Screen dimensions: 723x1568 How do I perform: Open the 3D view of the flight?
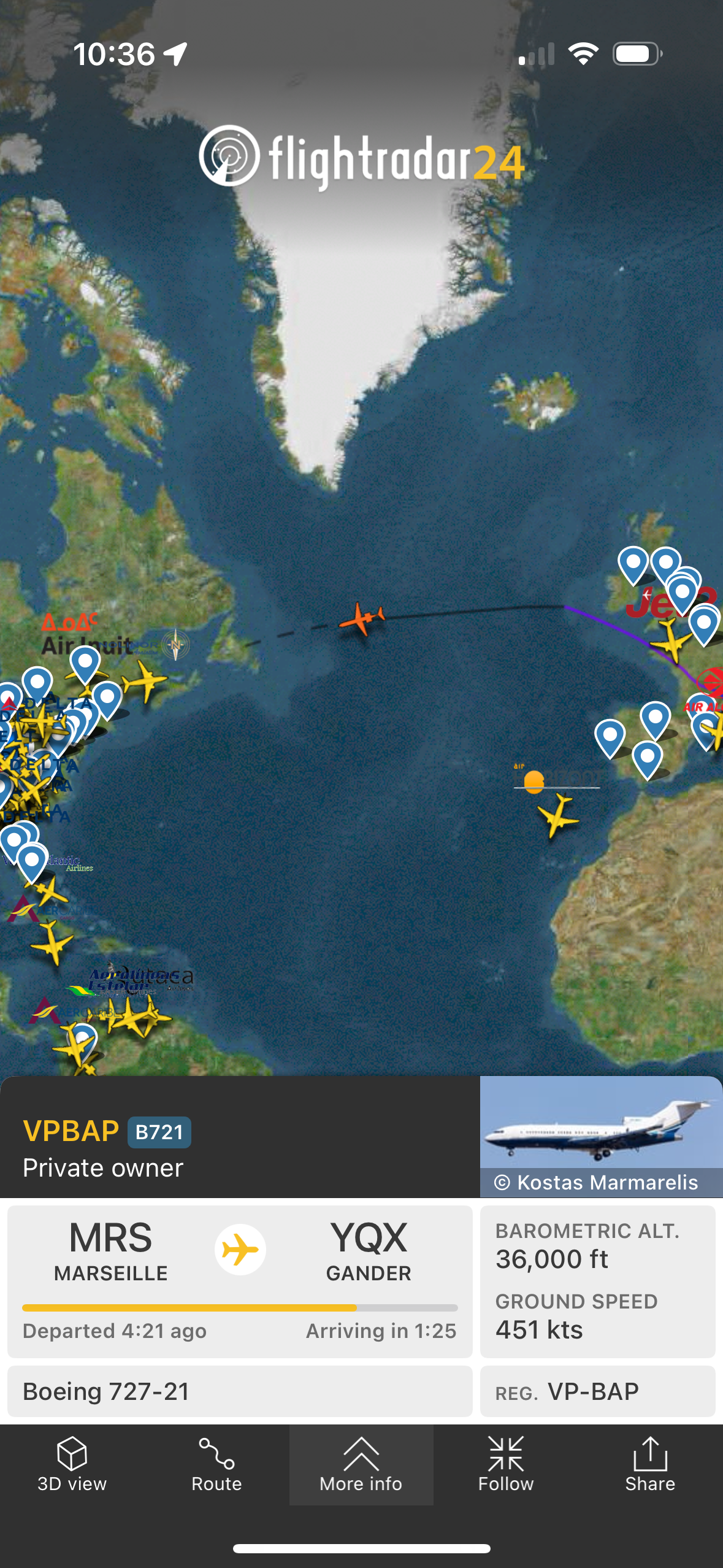point(72,1464)
